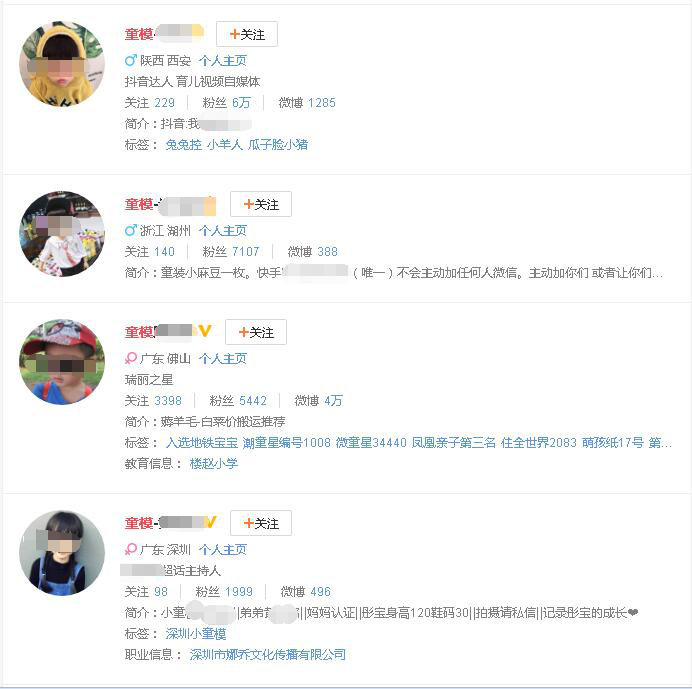Open the 1285 weibo posts link

tap(321, 103)
